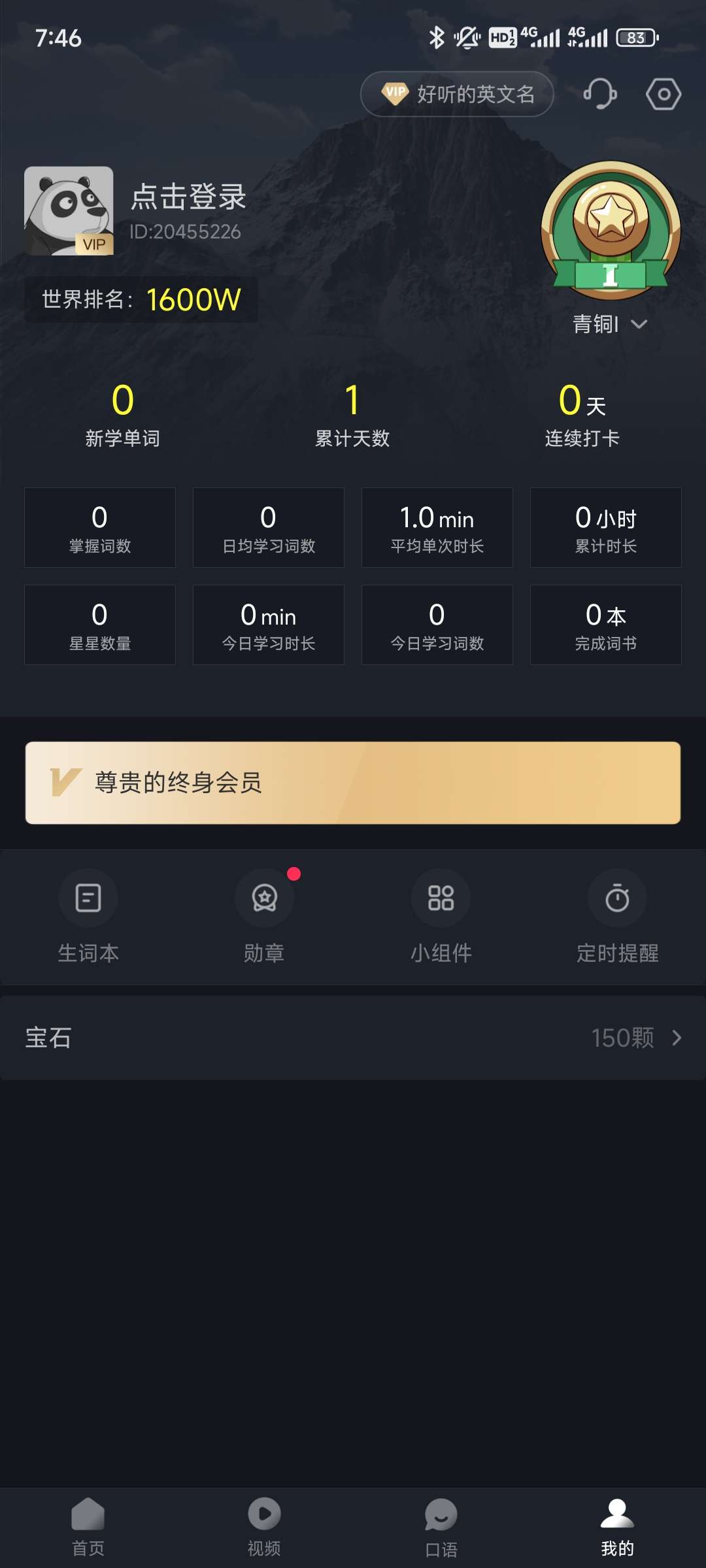Check the 累计天数 total days counter
Image resolution: width=706 pixels, height=1568 pixels.
(x=352, y=415)
